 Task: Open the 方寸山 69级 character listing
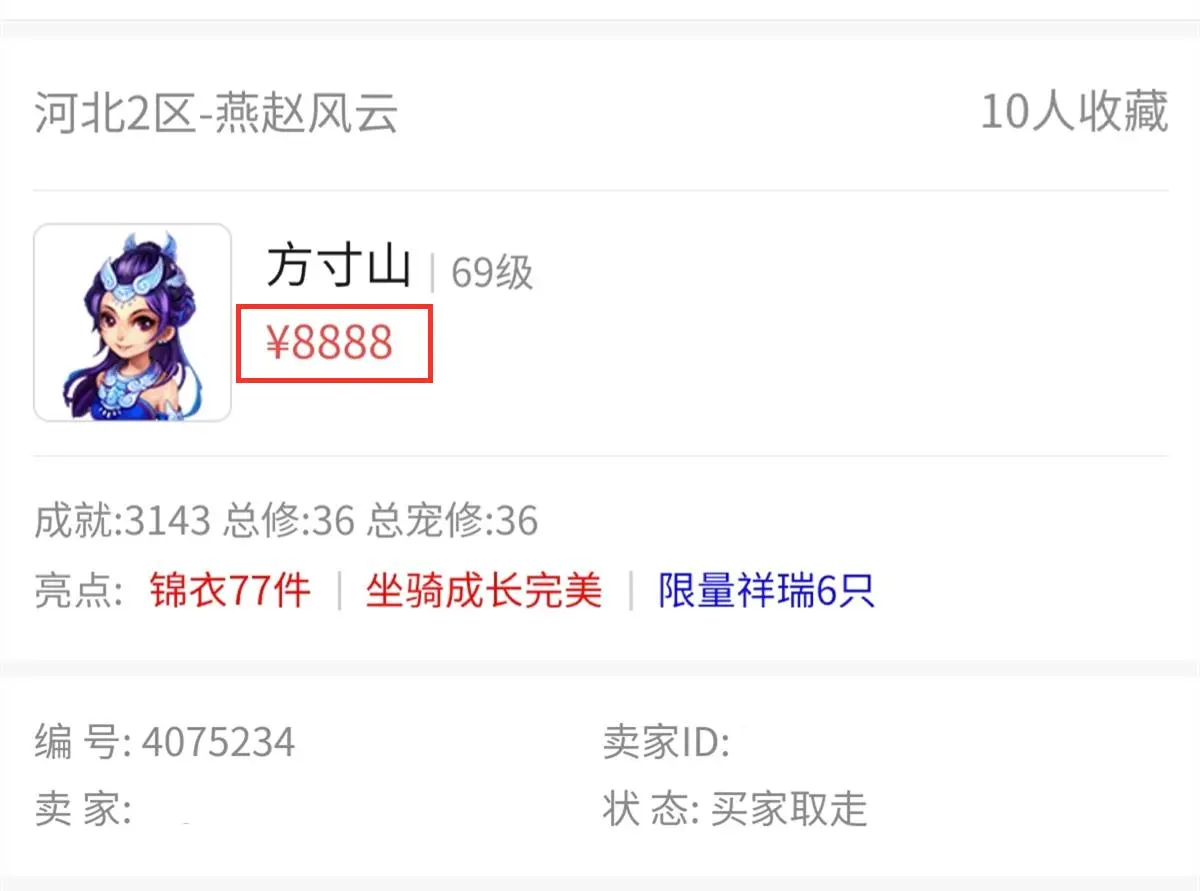(x=339, y=268)
